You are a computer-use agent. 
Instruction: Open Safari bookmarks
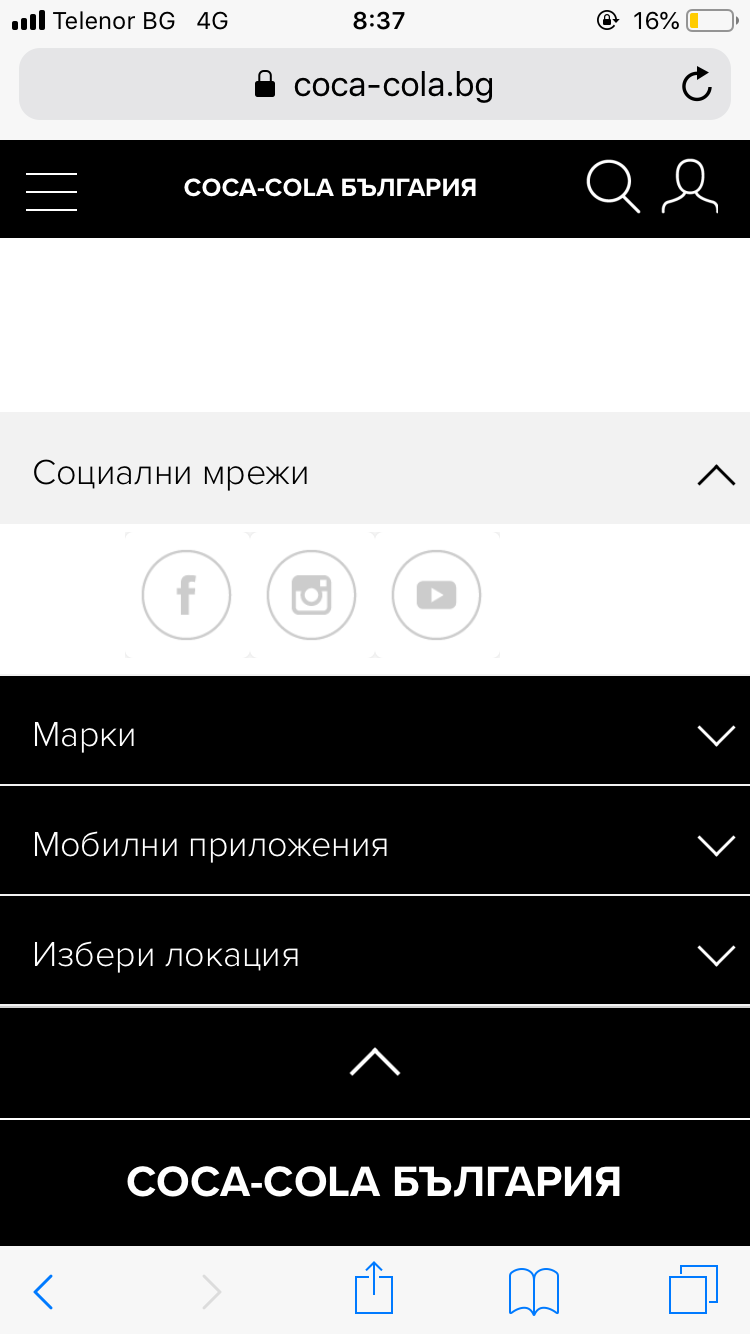tap(534, 1291)
